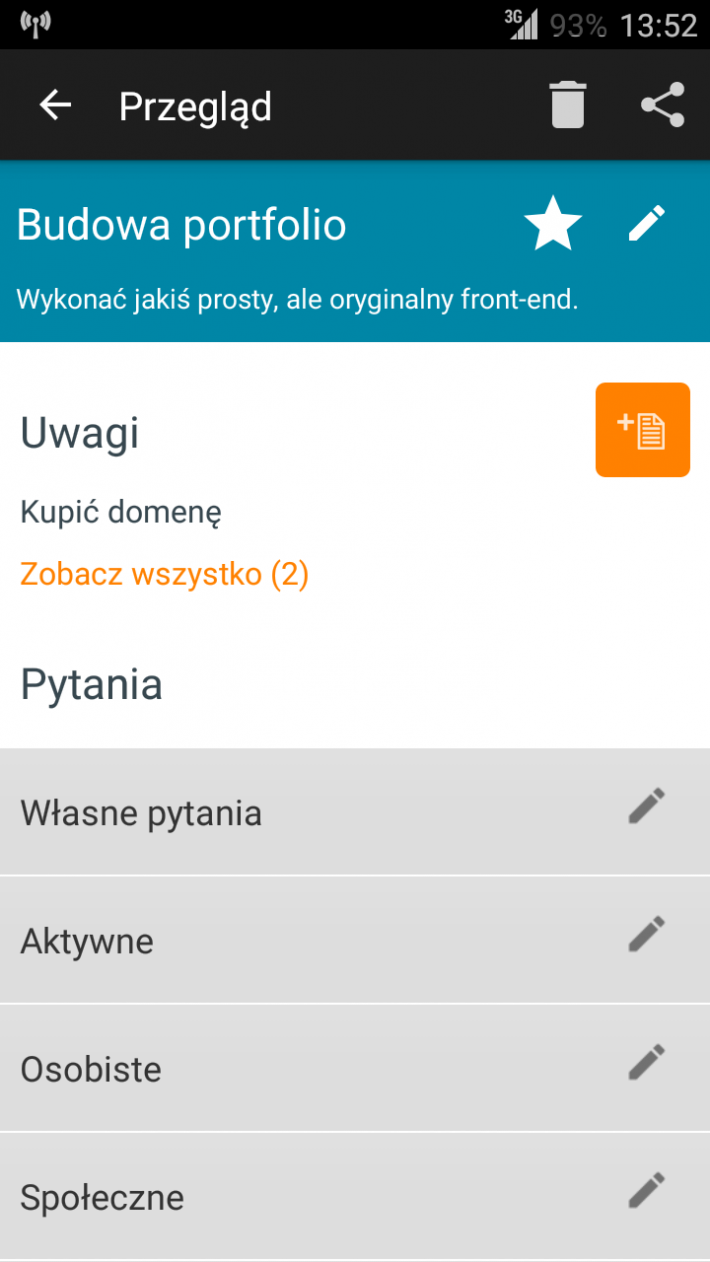
Task: Add a new note with the orange button
Action: (642, 430)
